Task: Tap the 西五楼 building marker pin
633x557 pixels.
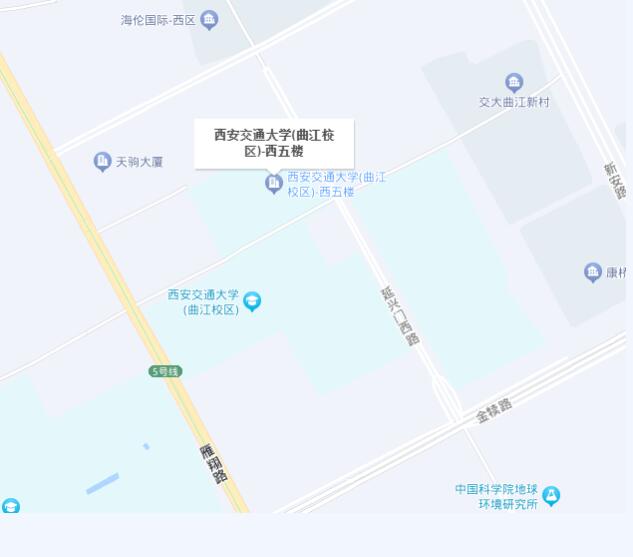Action: click(273, 183)
